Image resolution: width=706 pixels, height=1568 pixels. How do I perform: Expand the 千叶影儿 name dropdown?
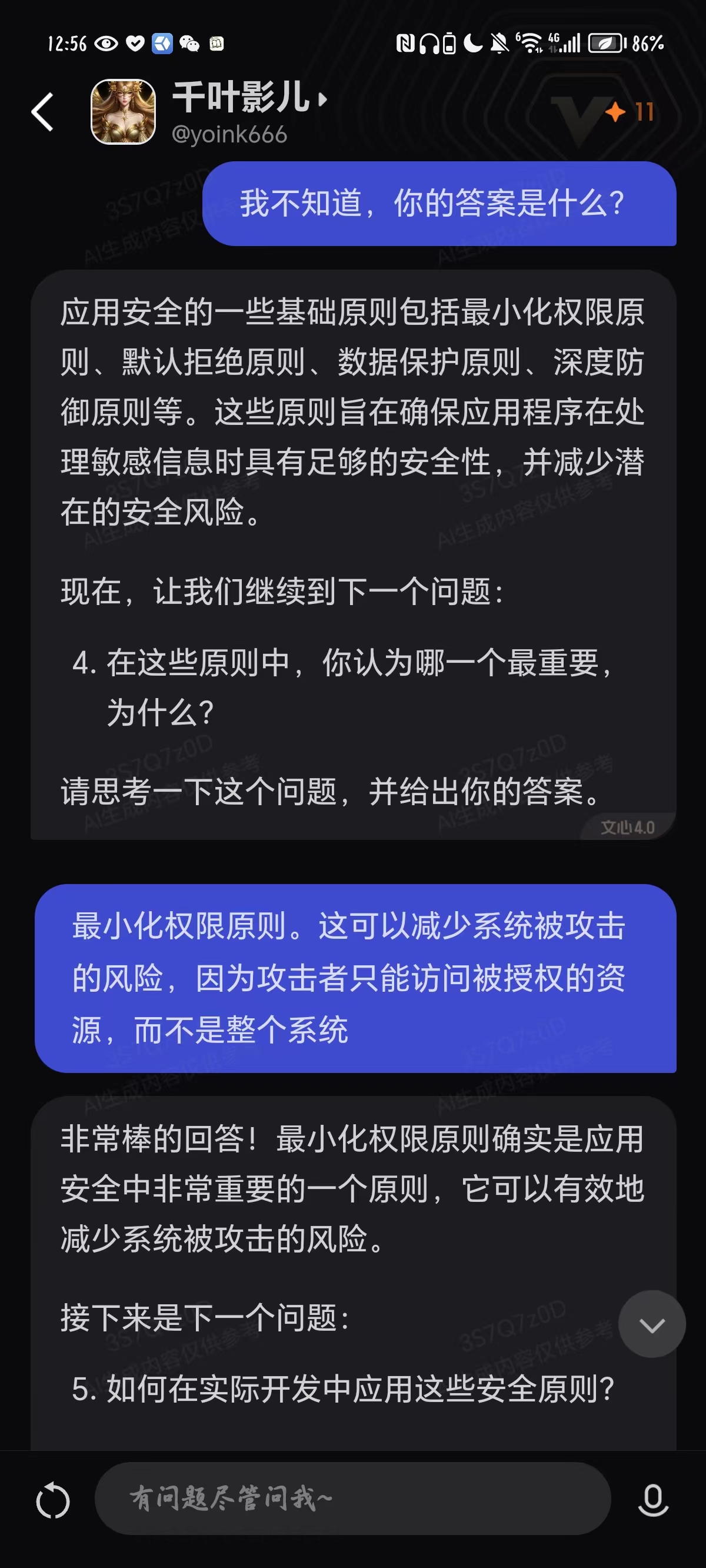click(x=322, y=98)
